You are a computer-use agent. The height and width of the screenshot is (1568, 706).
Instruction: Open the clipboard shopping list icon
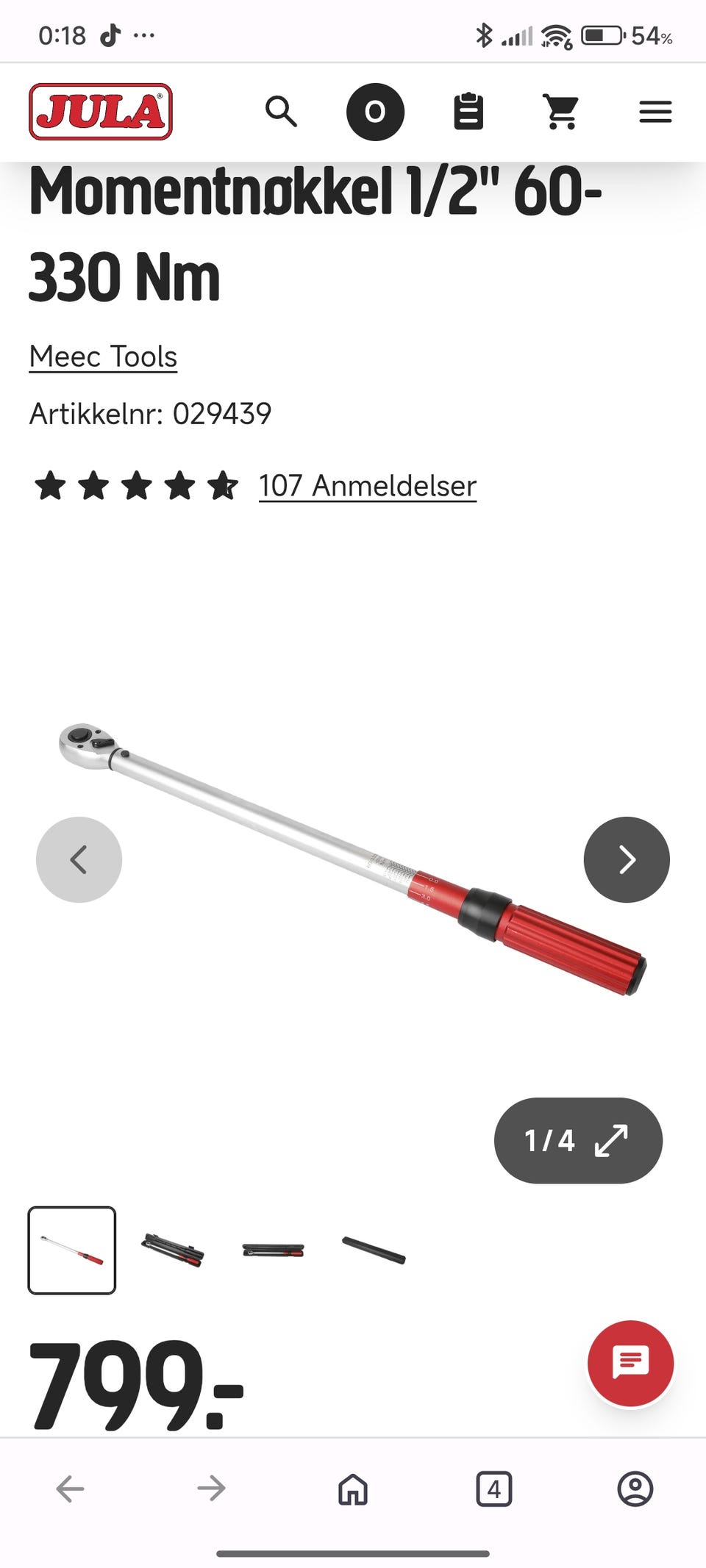[468, 112]
